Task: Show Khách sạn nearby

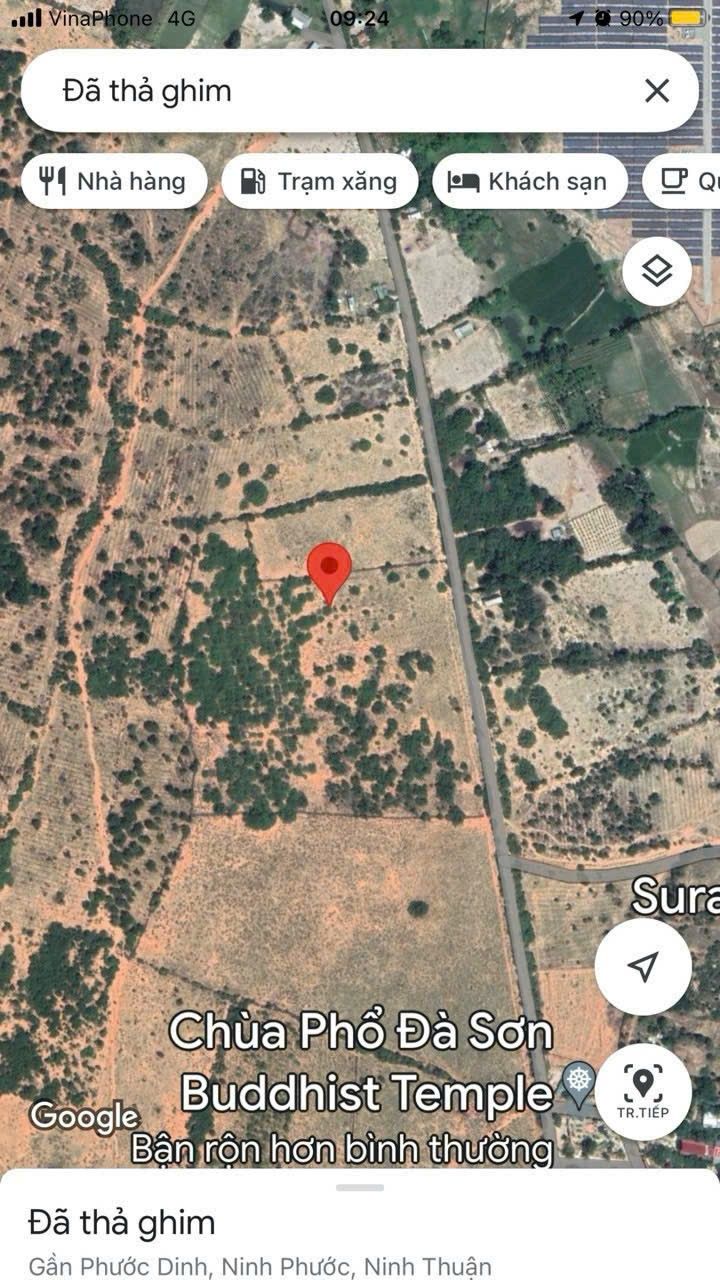Action: tap(529, 181)
